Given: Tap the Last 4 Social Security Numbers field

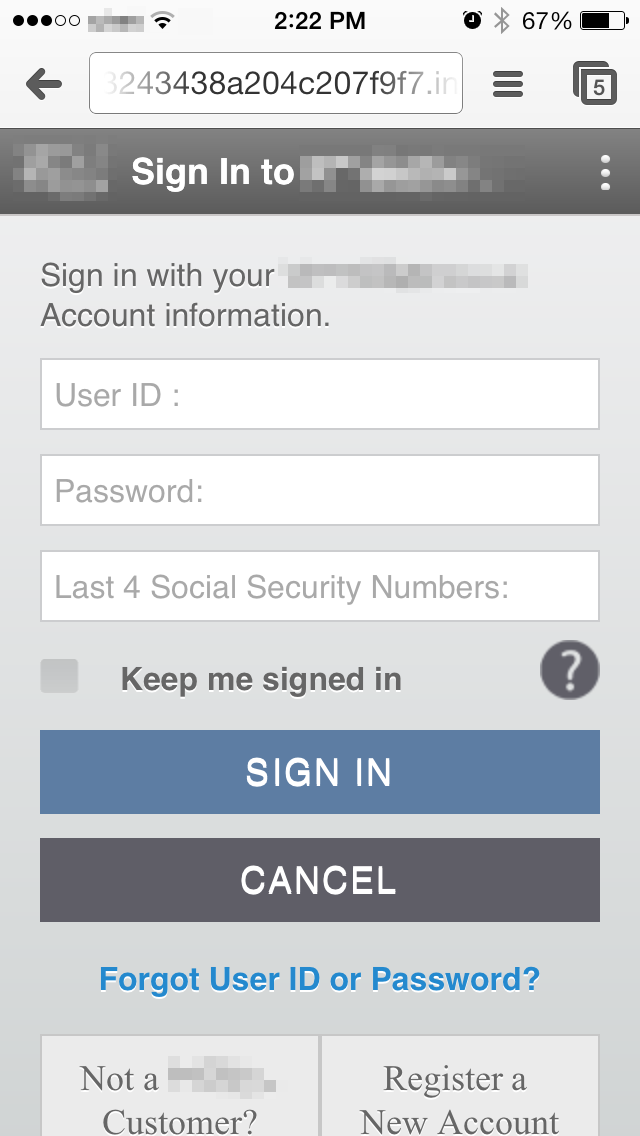Looking at the screenshot, I should 320,586.
